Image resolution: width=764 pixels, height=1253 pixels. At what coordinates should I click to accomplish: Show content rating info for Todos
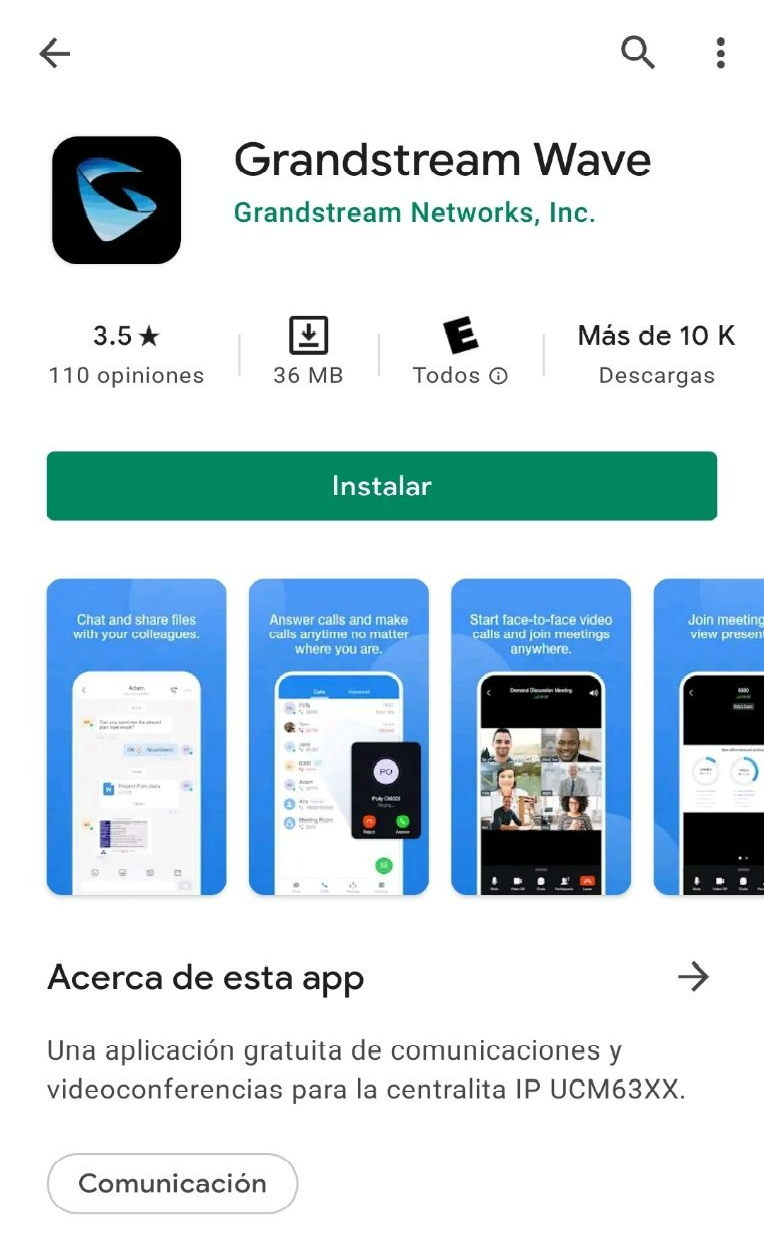coord(498,376)
